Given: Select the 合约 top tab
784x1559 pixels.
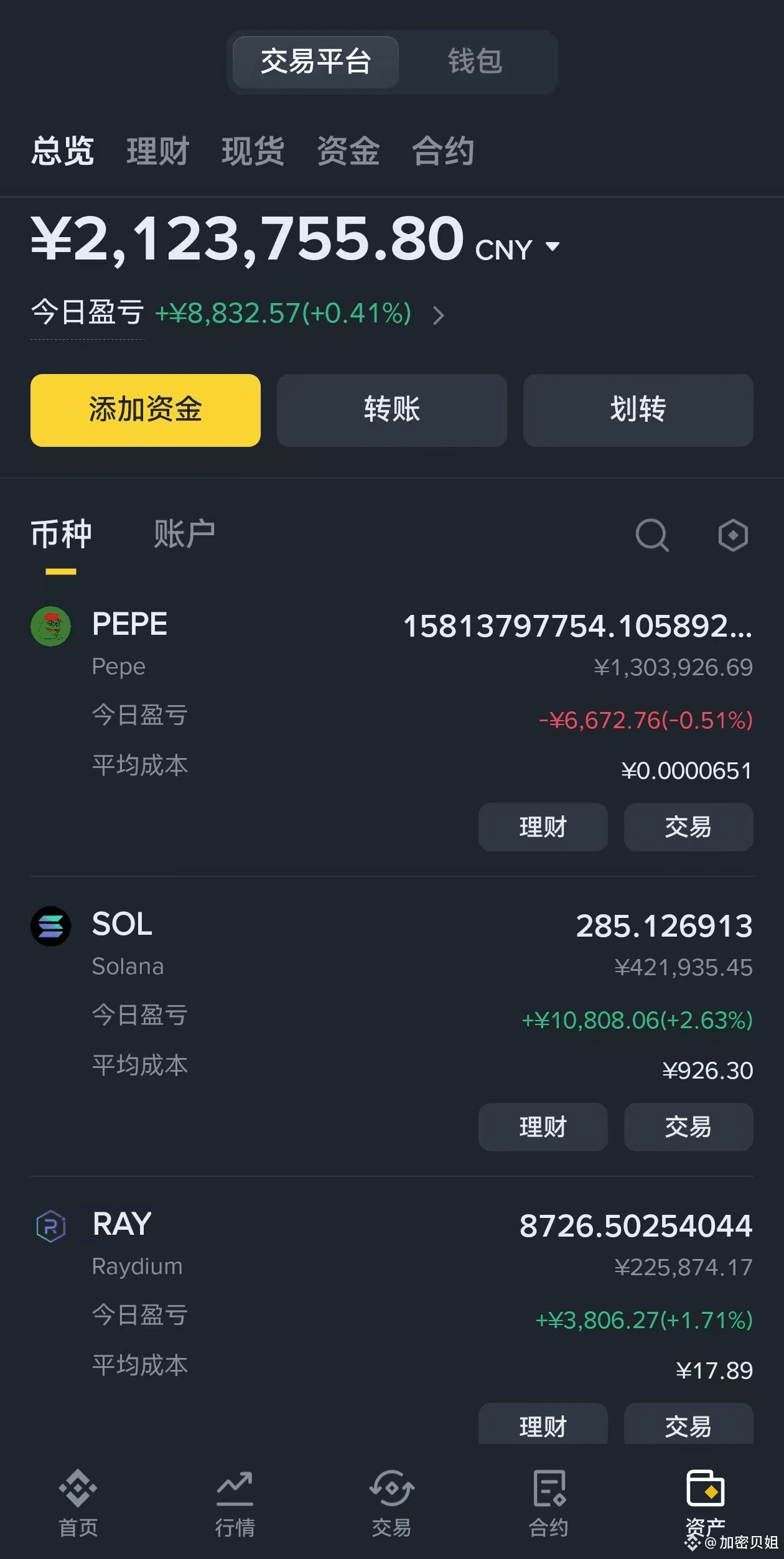Looking at the screenshot, I should click(x=443, y=151).
